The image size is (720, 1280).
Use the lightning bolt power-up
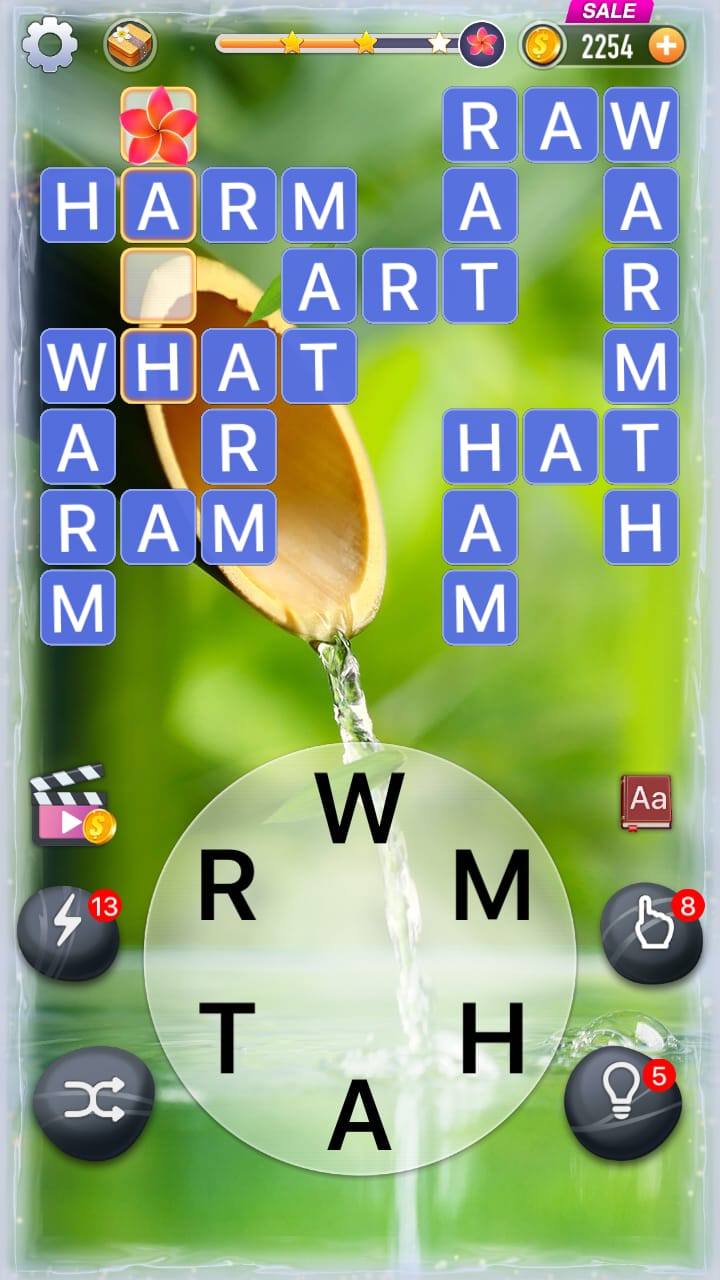[68, 932]
